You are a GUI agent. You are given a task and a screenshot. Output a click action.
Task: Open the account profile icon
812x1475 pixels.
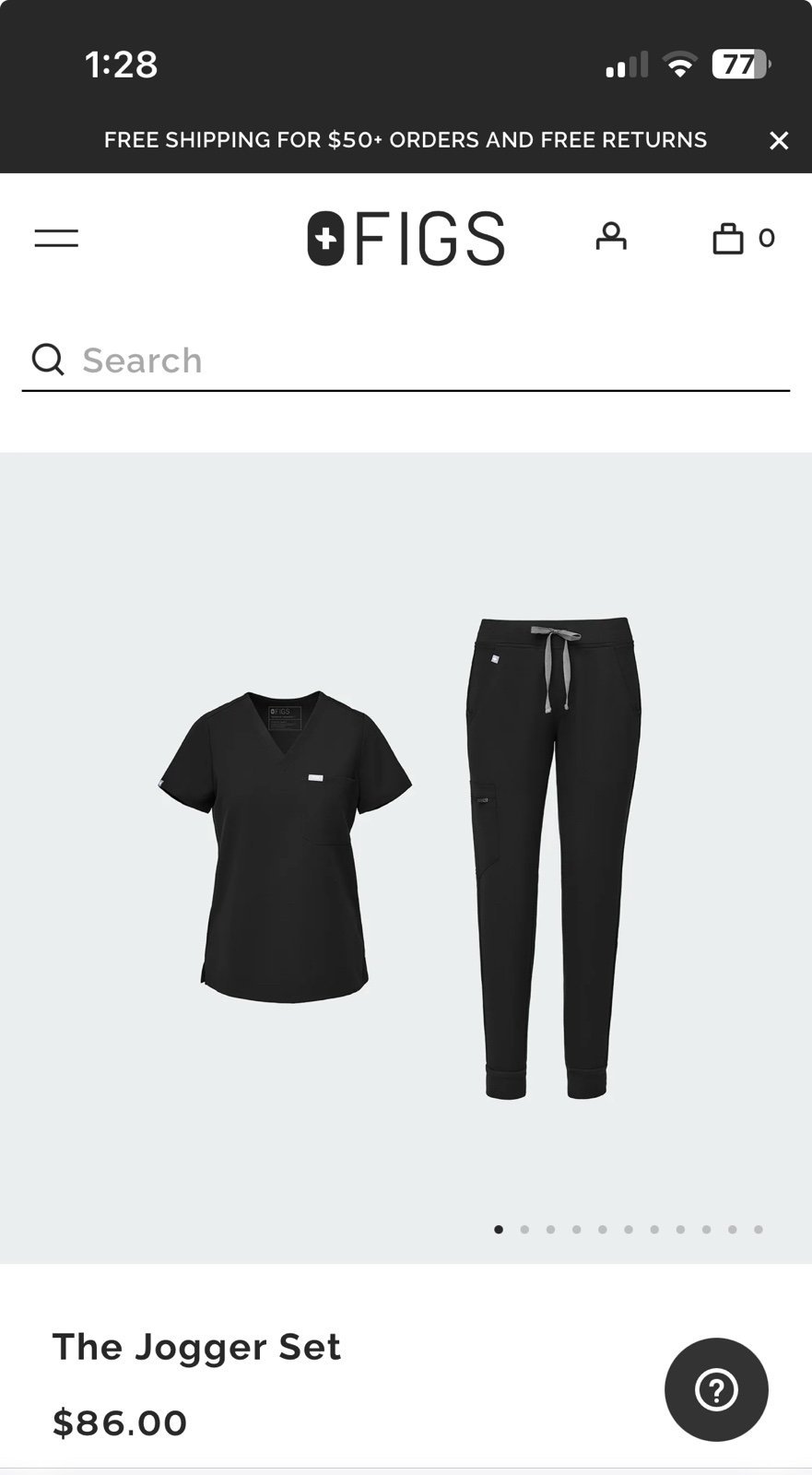(610, 237)
